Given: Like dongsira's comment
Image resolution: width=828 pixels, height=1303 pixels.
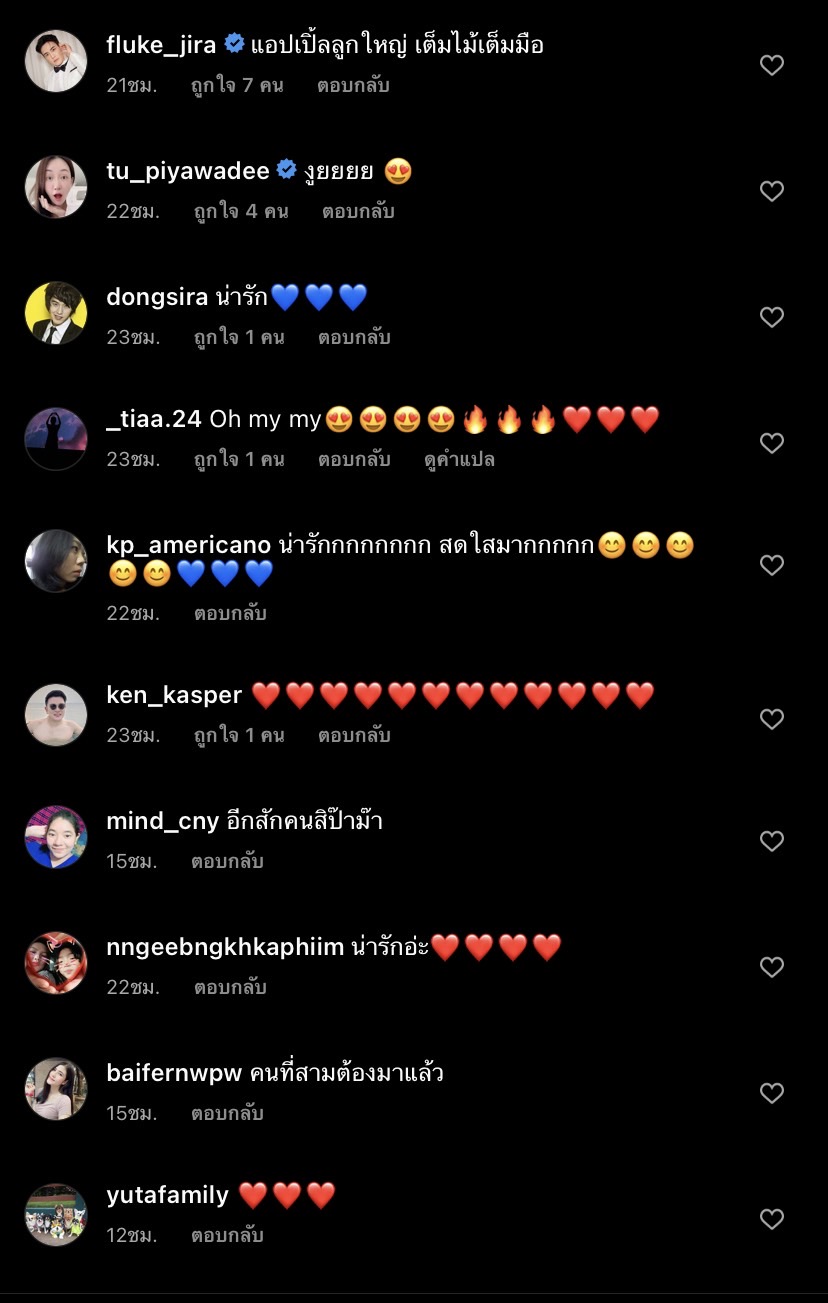Looking at the screenshot, I should (771, 318).
